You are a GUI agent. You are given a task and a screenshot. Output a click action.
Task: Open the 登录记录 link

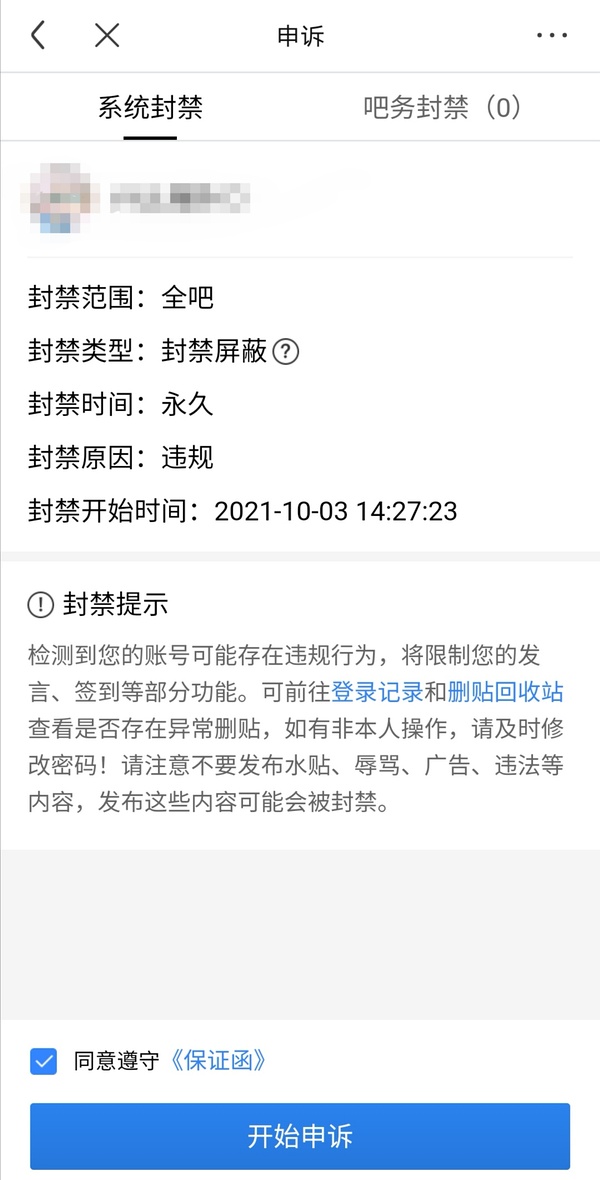(x=377, y=691)
